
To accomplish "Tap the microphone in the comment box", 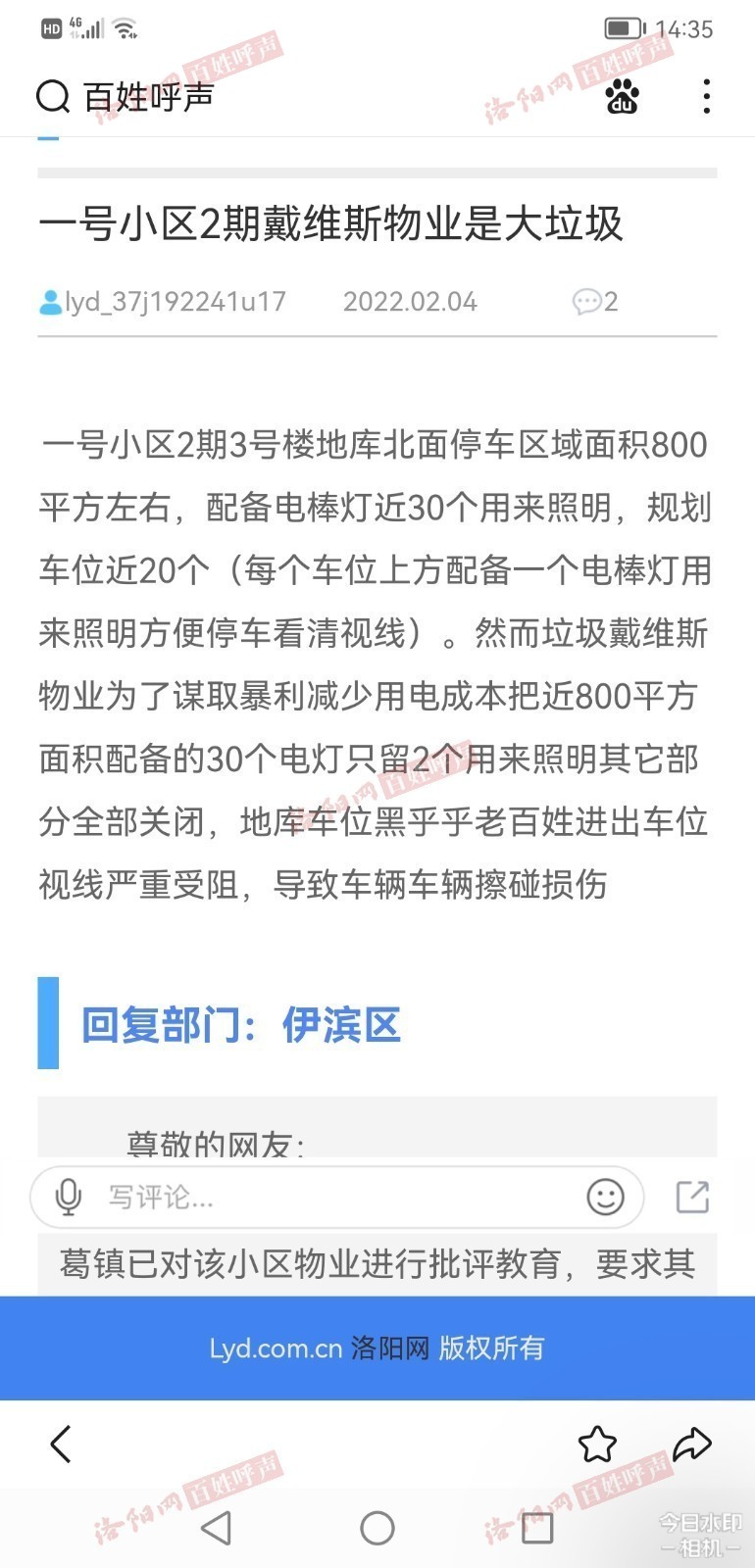I will point(68,1197).
